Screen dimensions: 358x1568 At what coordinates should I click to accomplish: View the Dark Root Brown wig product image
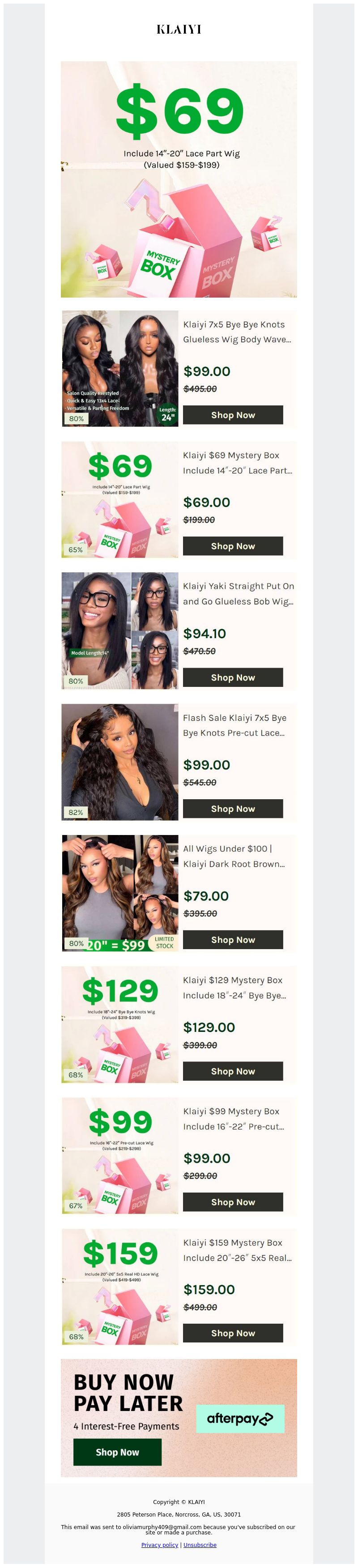[120, 893]
